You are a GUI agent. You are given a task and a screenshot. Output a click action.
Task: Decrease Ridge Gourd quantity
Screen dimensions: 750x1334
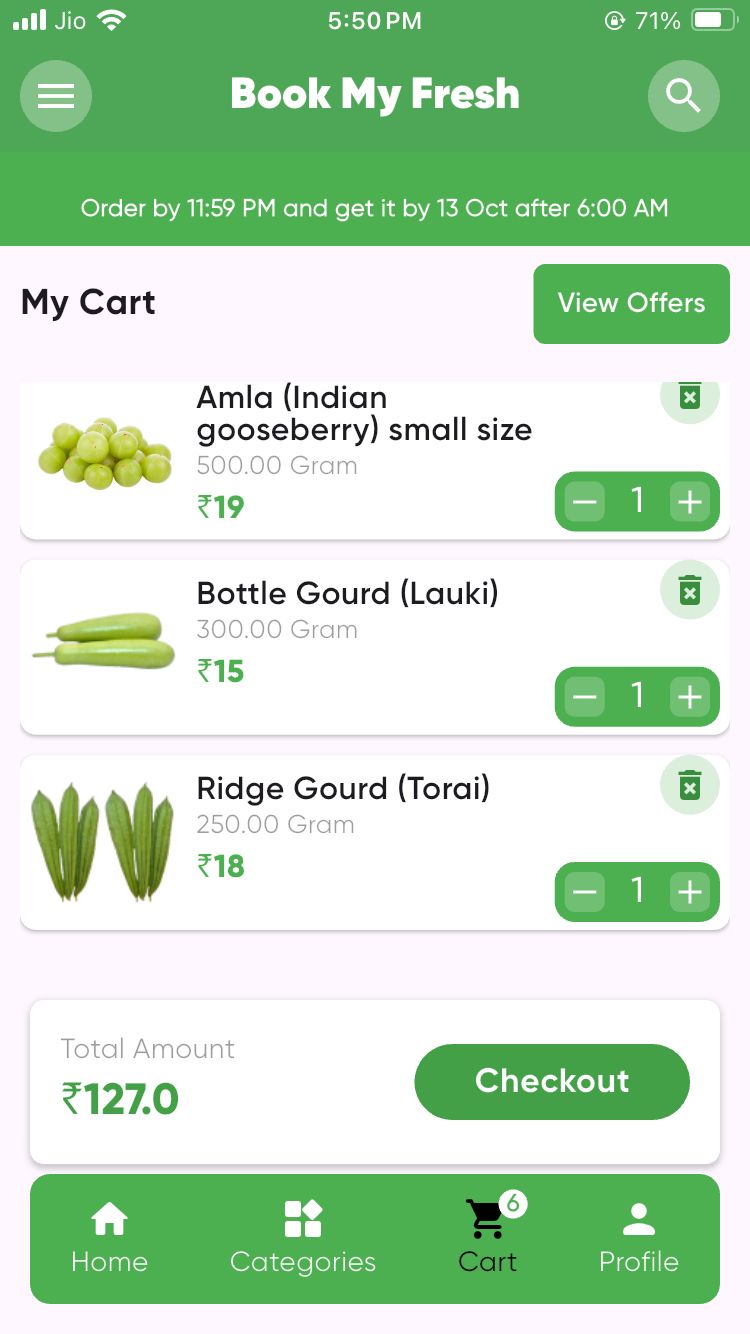coord(585,891)
